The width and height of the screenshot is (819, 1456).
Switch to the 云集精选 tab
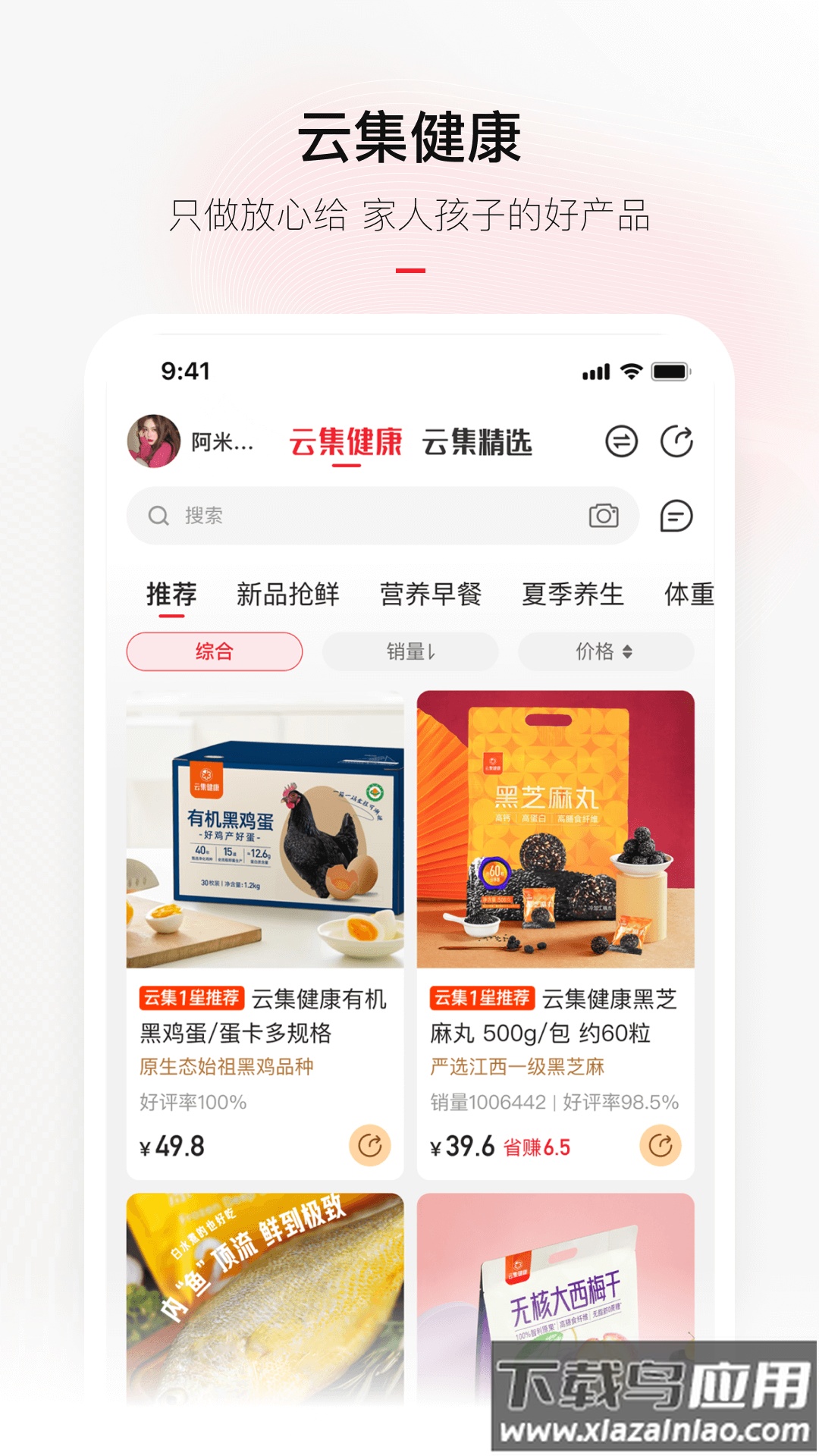[479, 440]
